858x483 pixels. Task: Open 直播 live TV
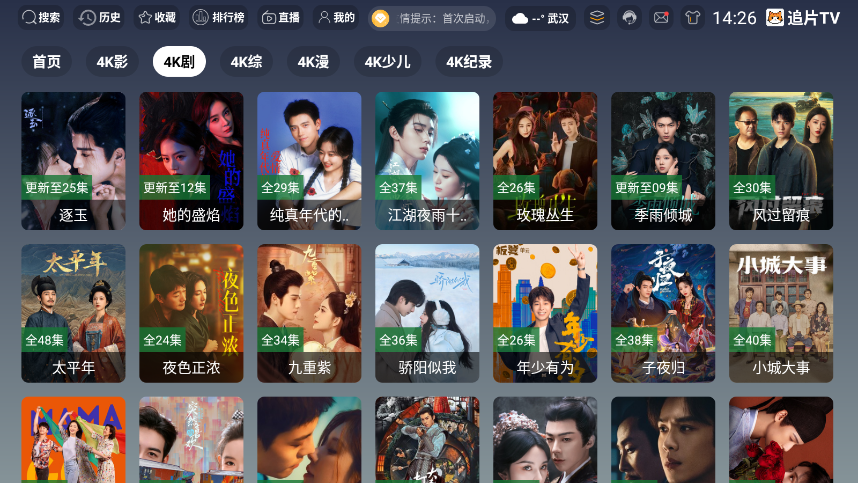280,18
